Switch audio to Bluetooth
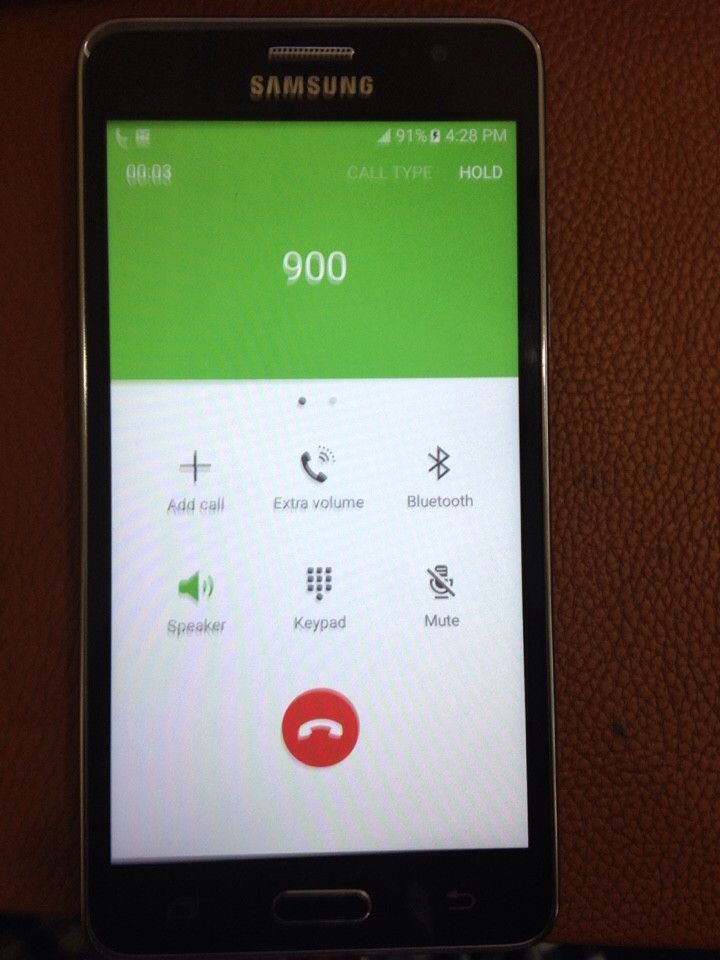This screenshot has width=720, height=960. [x=439, y=476]
